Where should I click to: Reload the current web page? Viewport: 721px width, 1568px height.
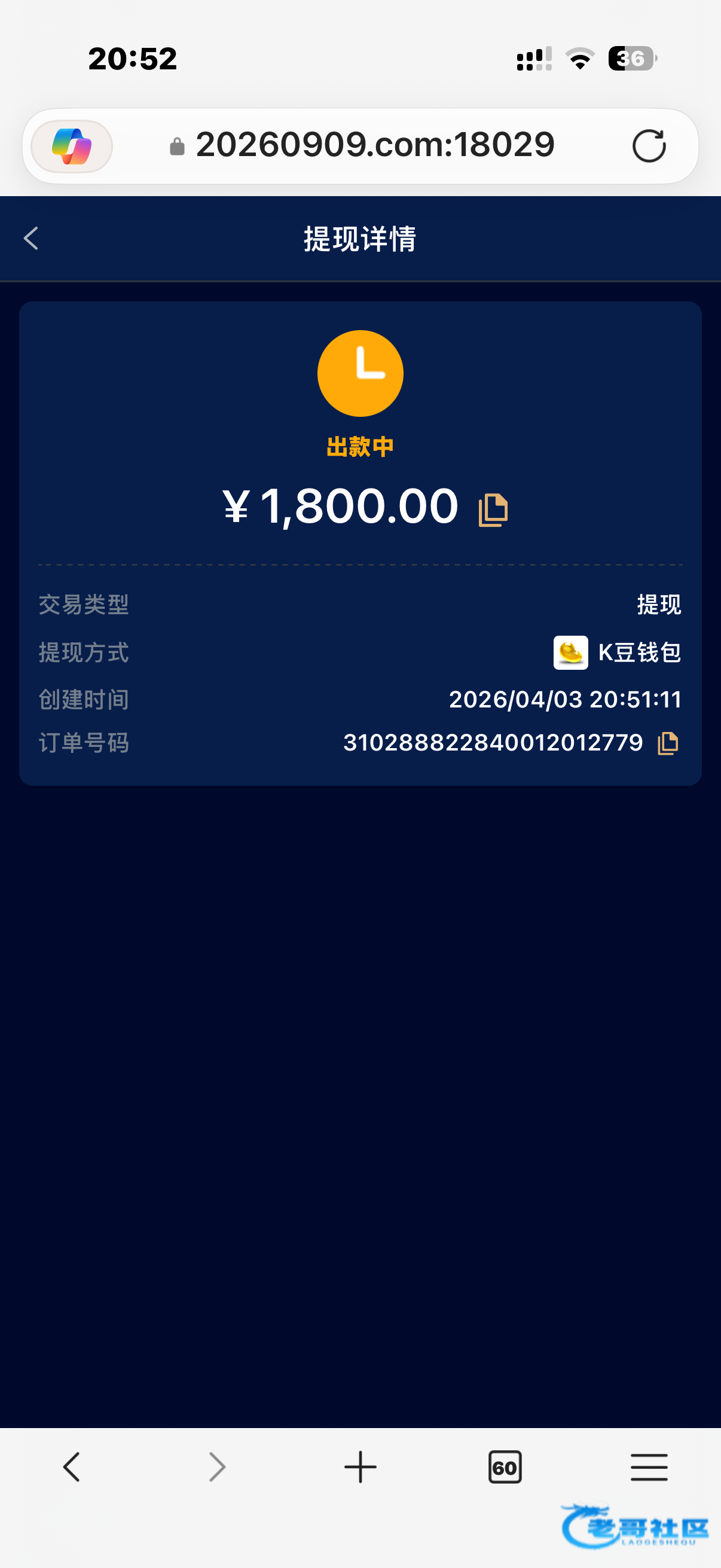click(649, 146)
